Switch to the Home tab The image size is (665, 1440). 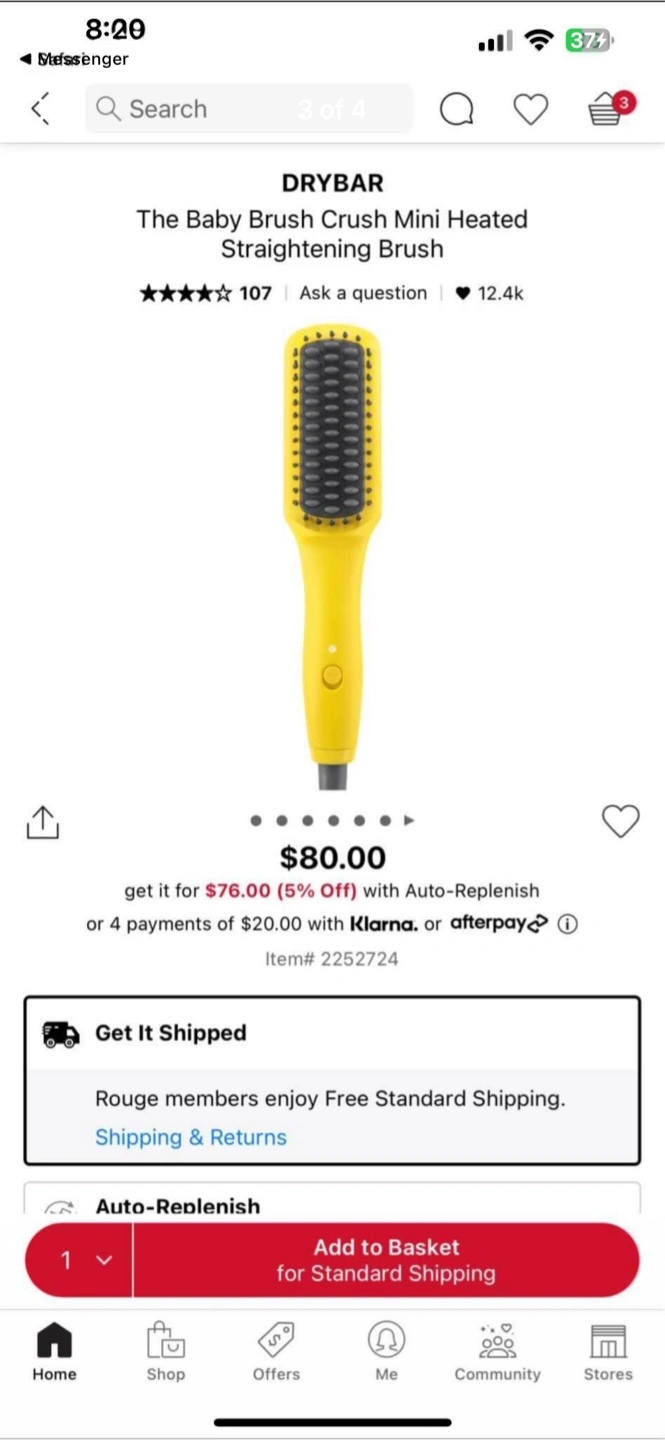tap(54, 1351)
